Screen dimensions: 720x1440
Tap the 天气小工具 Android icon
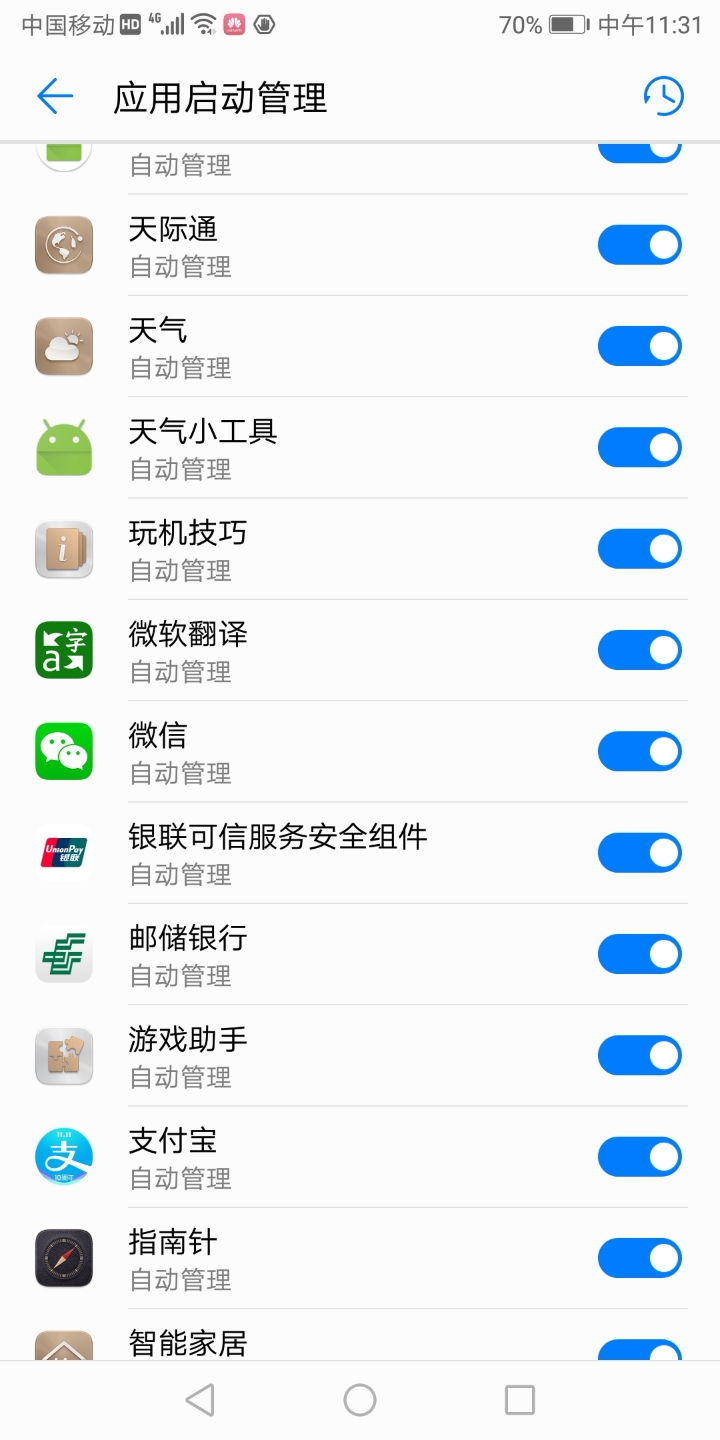click(x=63, y=447)
